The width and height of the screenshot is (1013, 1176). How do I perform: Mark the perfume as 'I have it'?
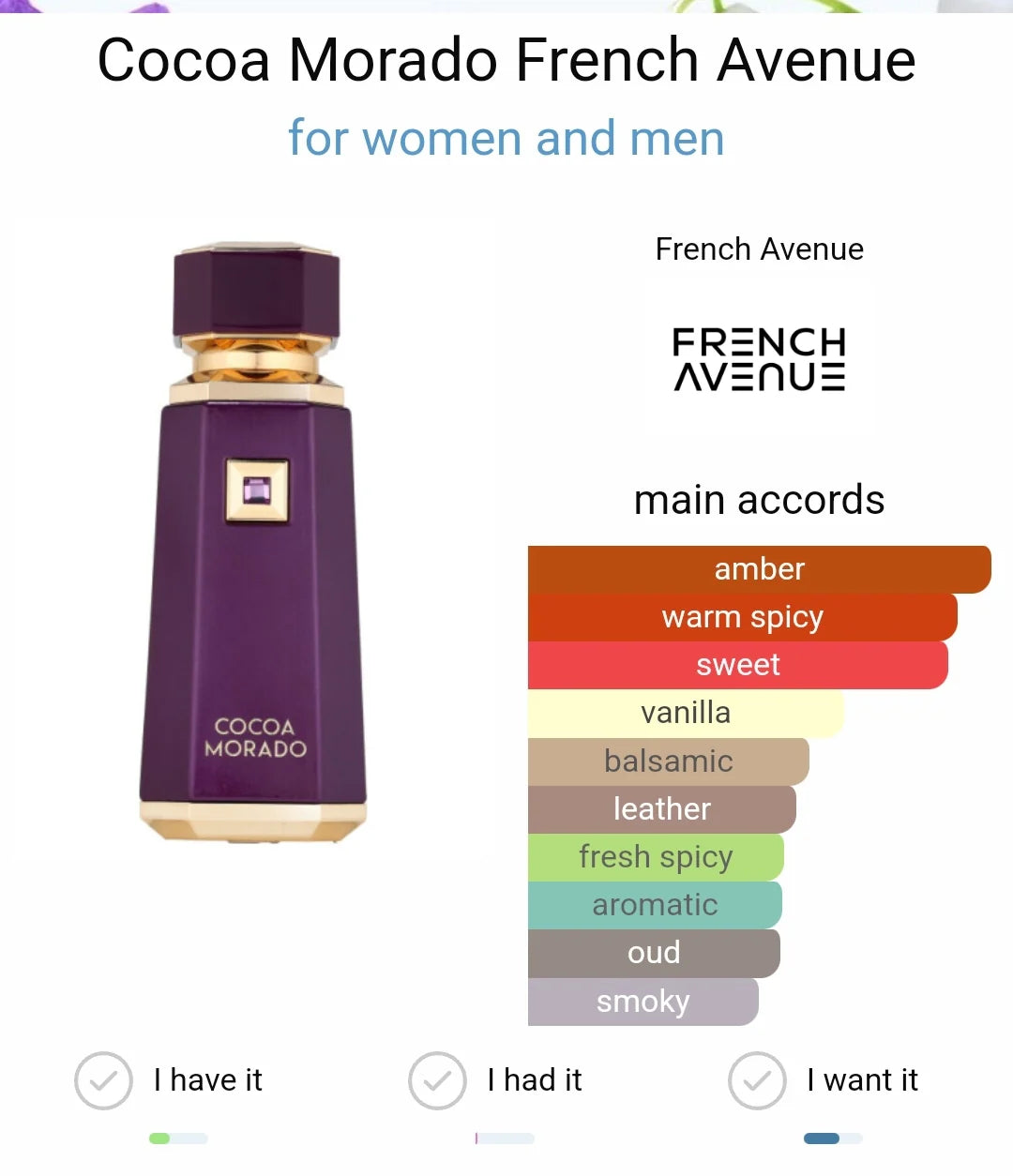point(104,1080)
